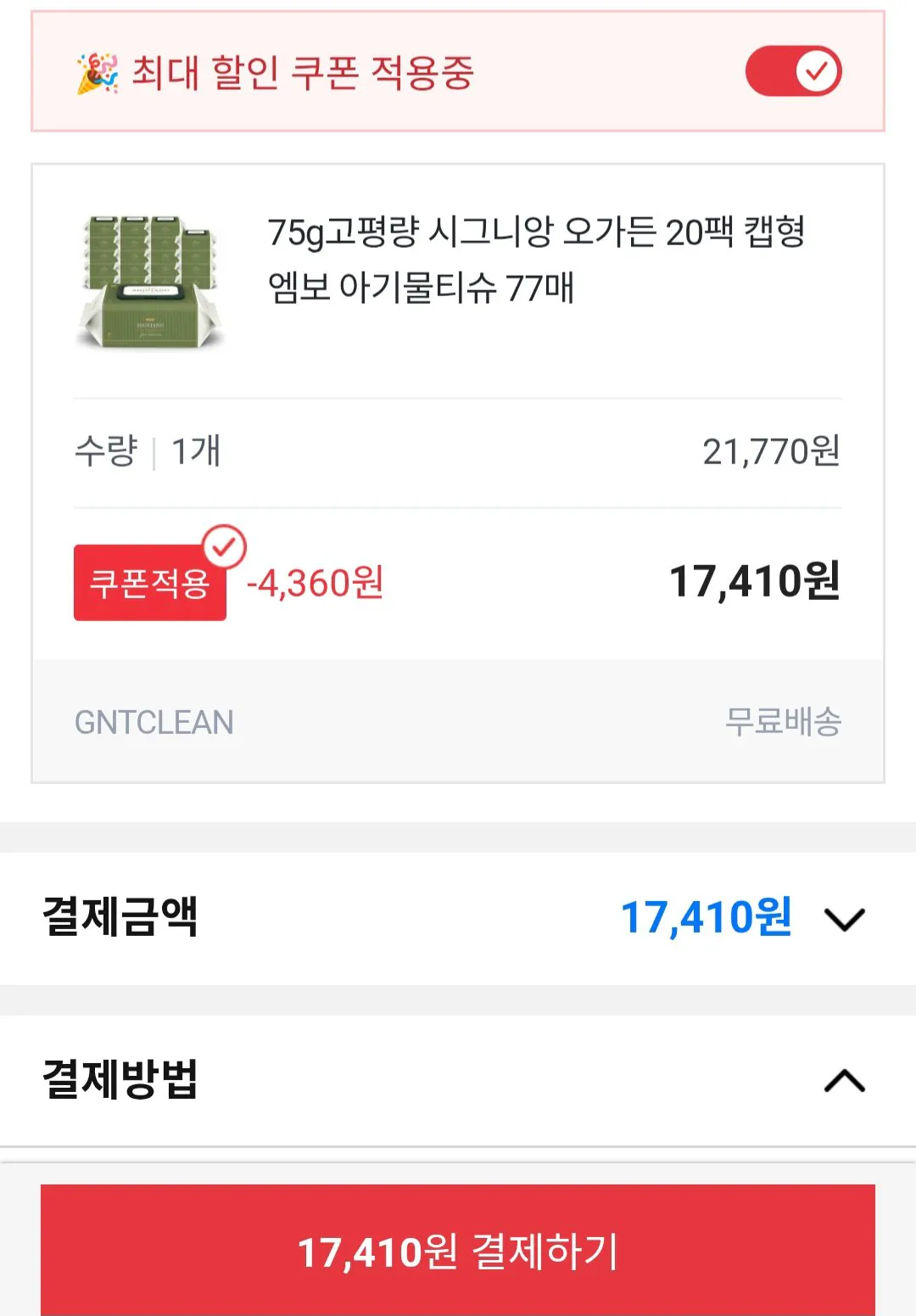Click the GNTCLEAN seller name

(154, 723)
